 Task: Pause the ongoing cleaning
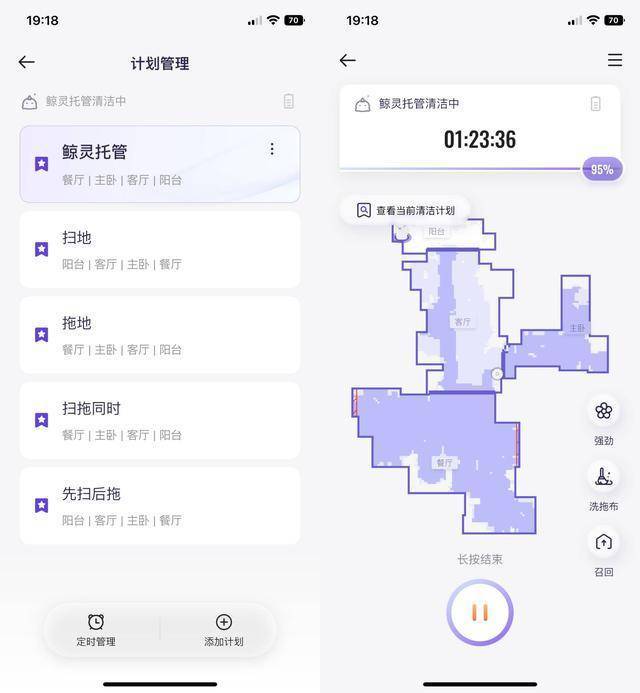[480, 613]
